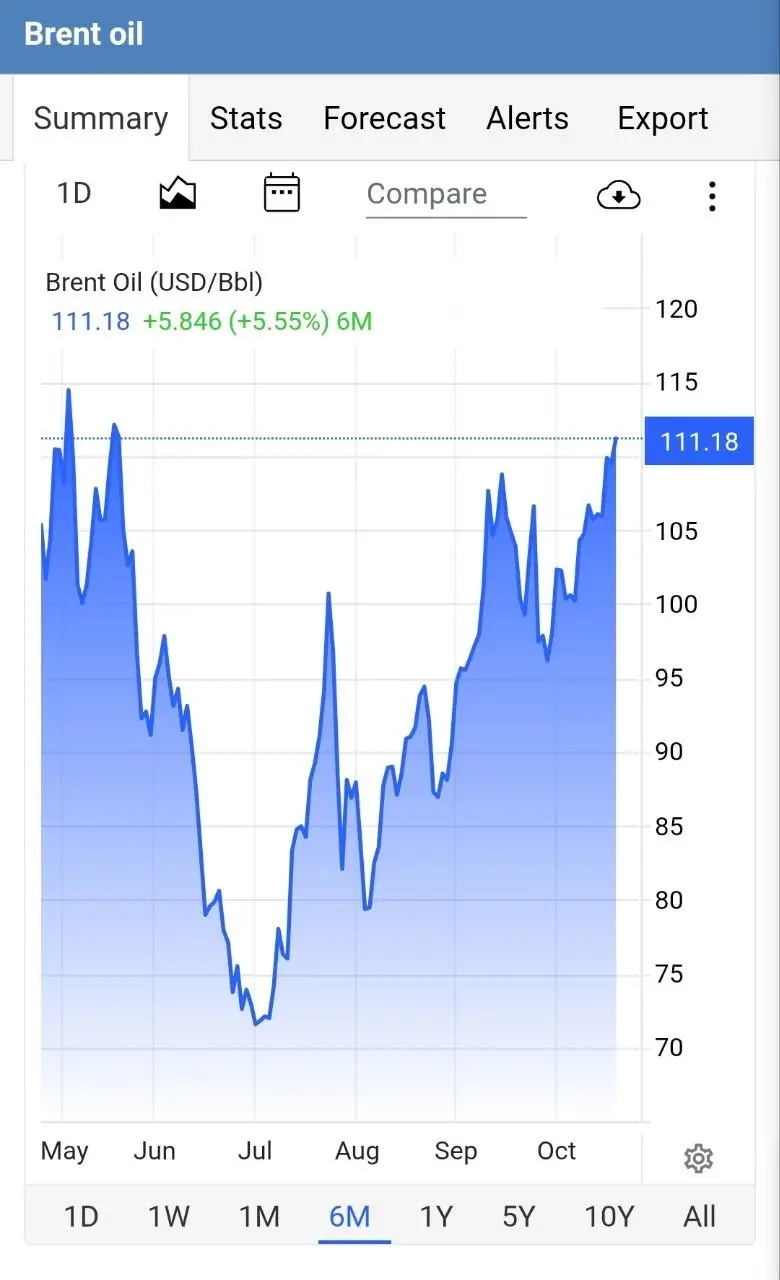The height and width of the screenshot is (1280, 780).
Task: Open the three-dot overflow menu
Action: [712, 195]
